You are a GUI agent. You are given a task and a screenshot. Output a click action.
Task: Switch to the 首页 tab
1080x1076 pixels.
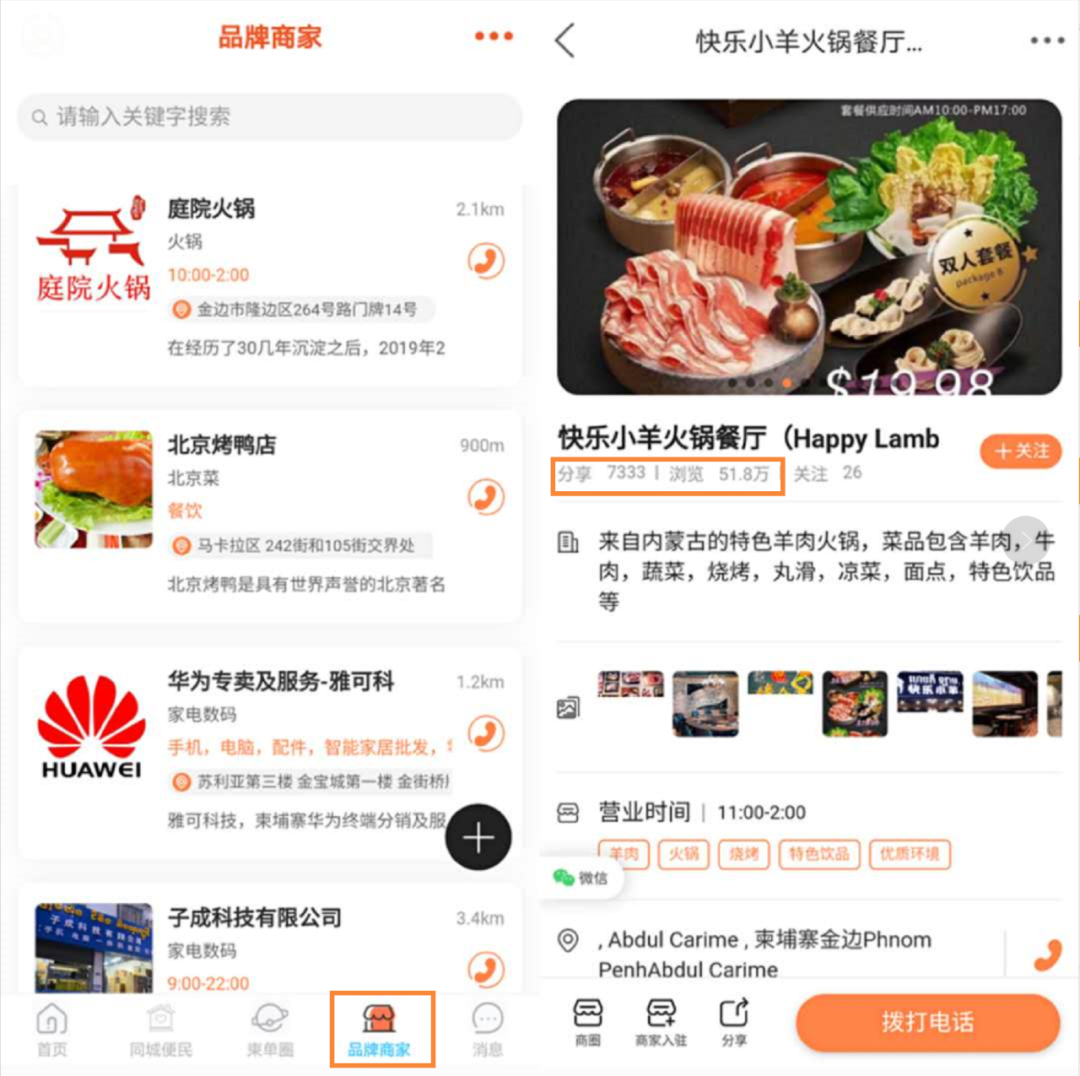pyautogui.click(x=52, y=1031)
